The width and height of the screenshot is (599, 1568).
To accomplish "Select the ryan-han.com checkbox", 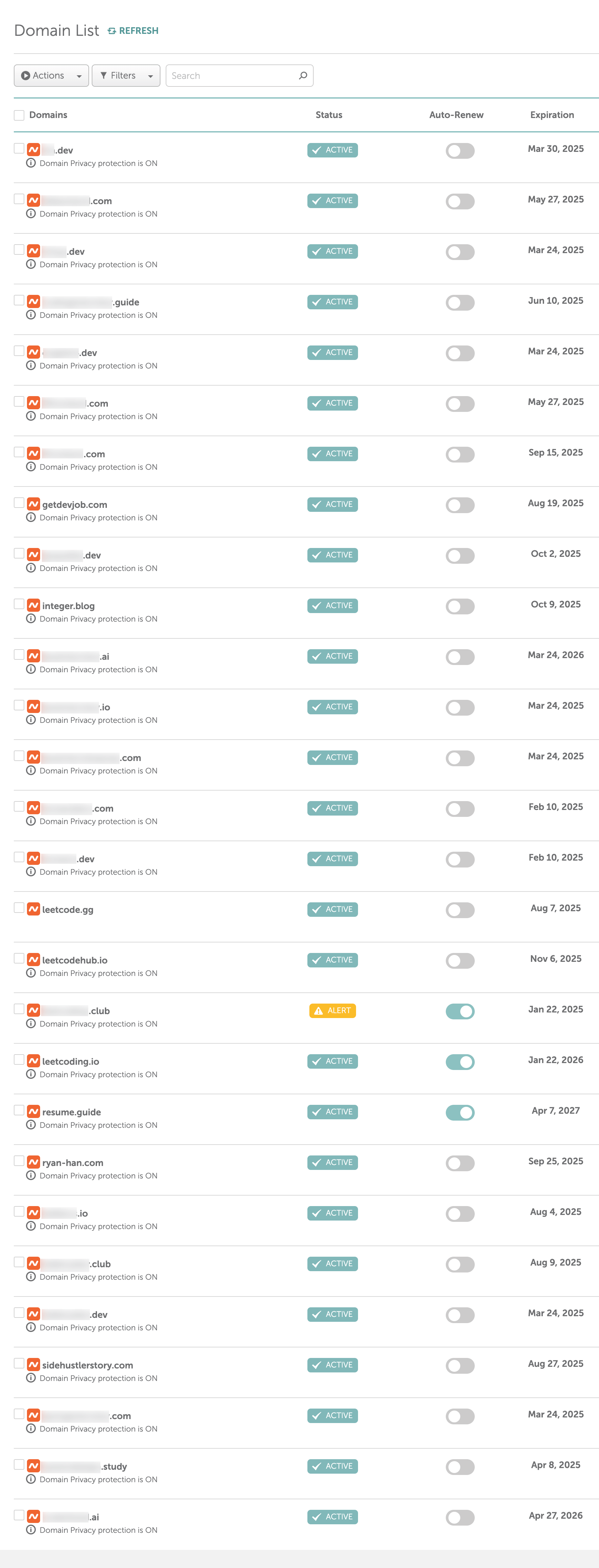I will [x=19, y=1161].
